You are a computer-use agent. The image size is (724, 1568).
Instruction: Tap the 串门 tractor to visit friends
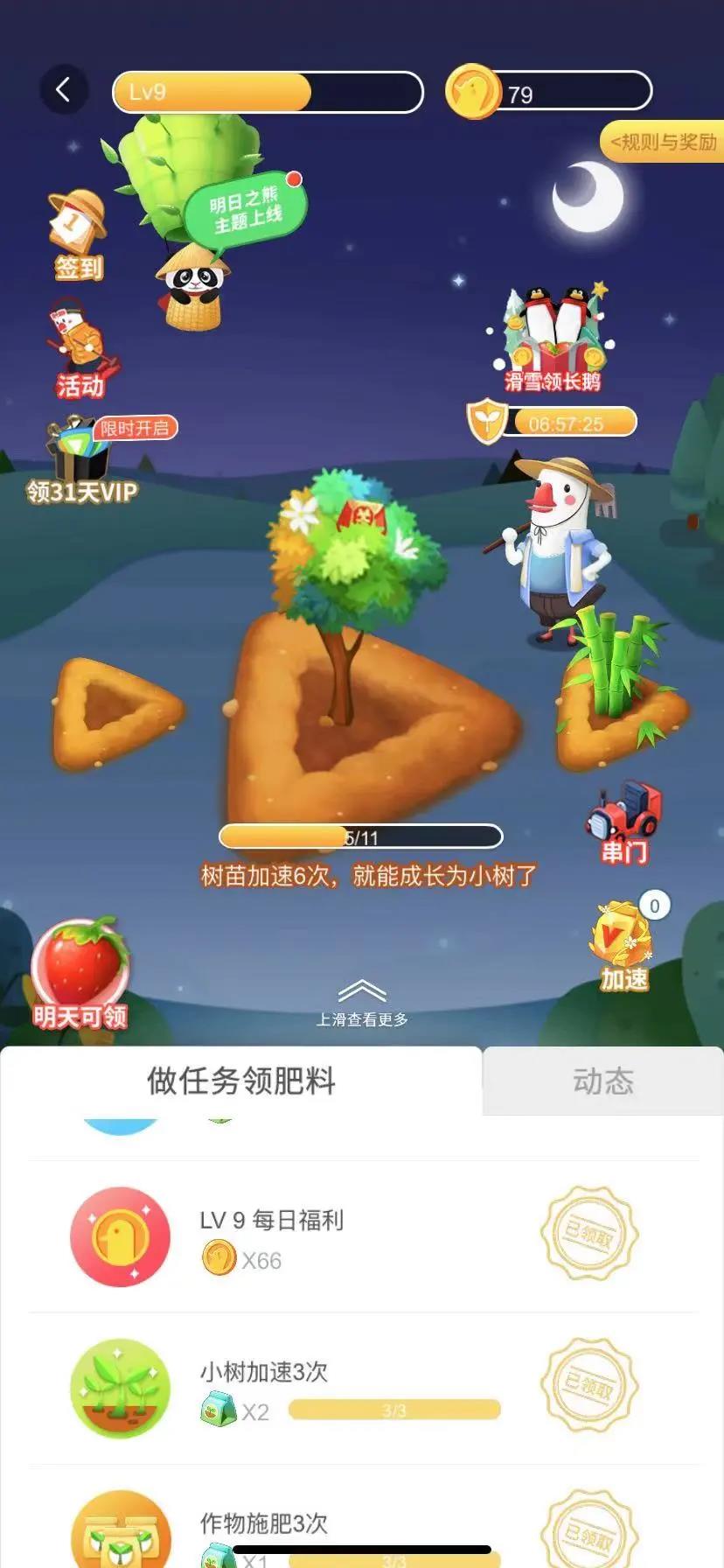(x=624, y=822)
